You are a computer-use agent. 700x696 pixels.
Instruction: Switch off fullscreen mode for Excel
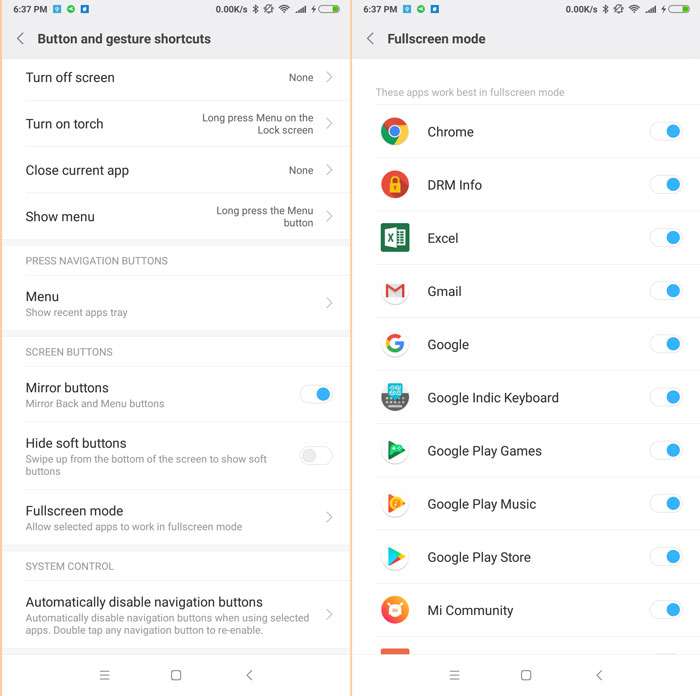pos(666,238)
